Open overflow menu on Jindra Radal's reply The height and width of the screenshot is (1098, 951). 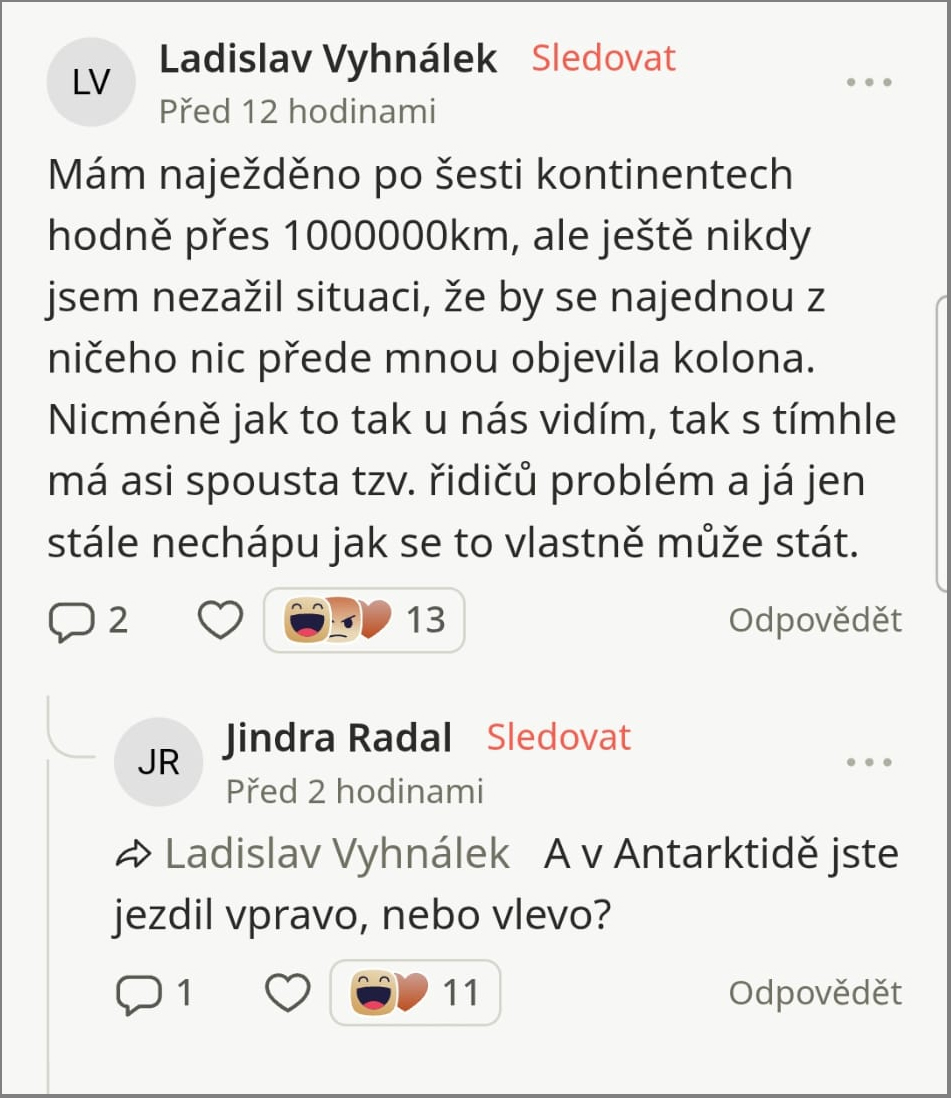868,763
